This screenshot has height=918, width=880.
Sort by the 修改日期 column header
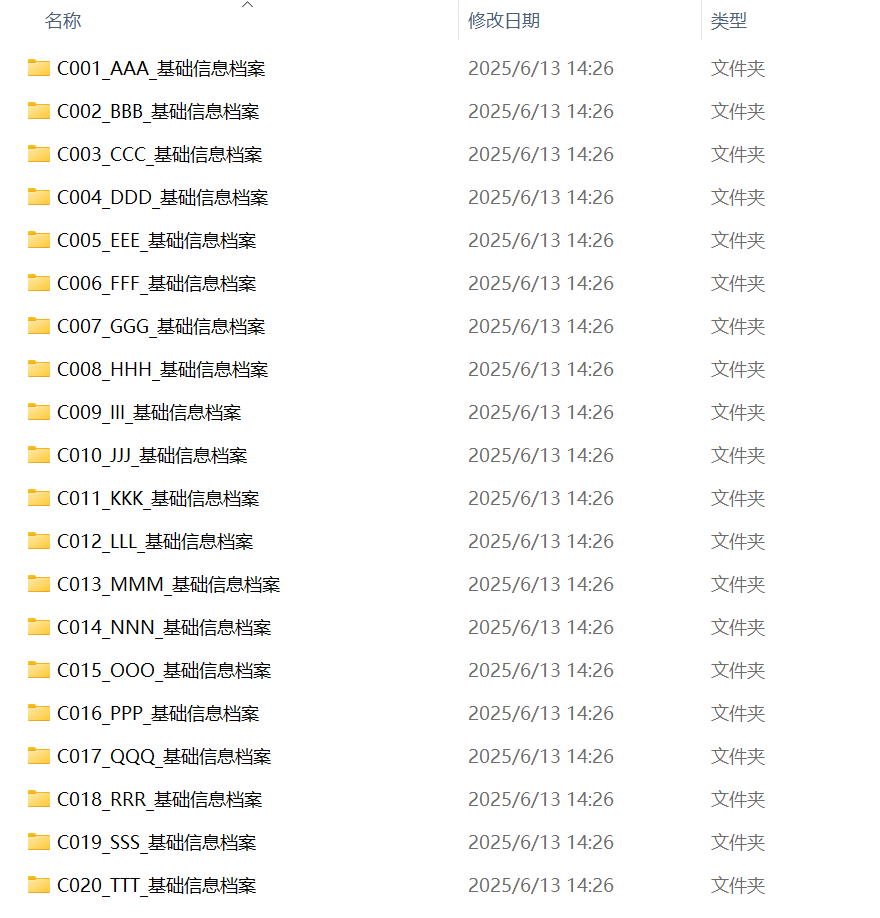504,21
